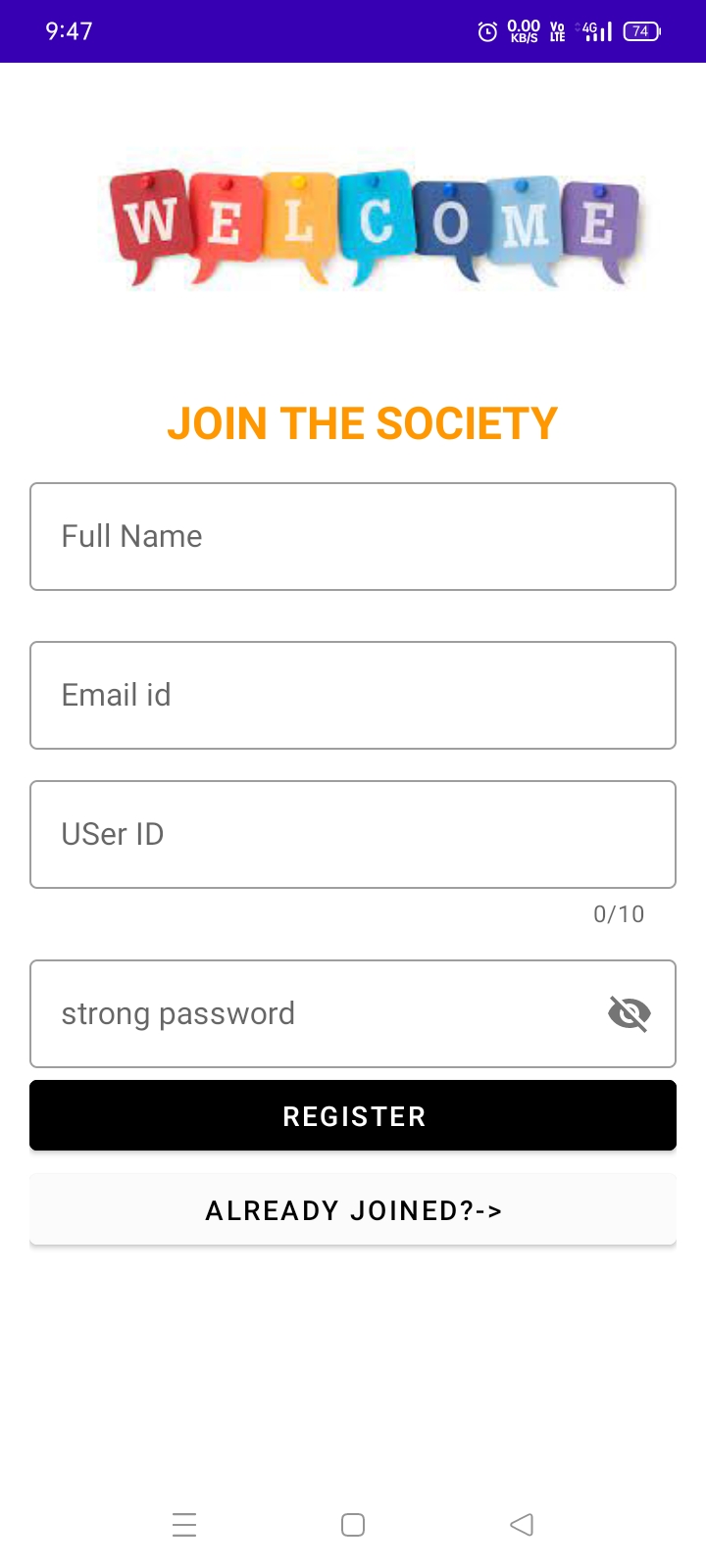Tap the JOIN THE SOCIETY heading
The height and width of the screenshot is (1568, 706).
click(363, 422)
